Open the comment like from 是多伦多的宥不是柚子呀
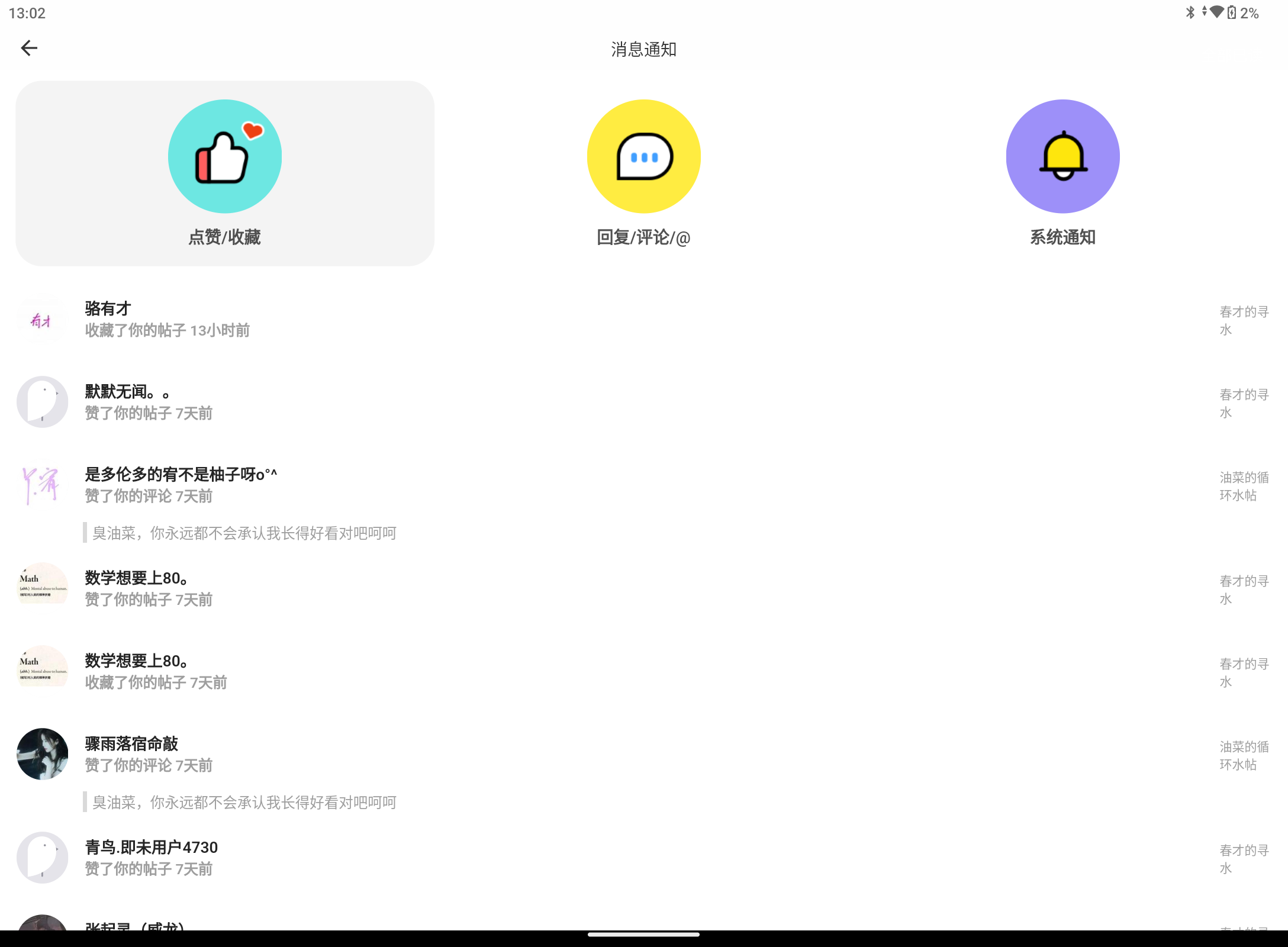This screenshot has width=1288, height=947. (592, 485)
